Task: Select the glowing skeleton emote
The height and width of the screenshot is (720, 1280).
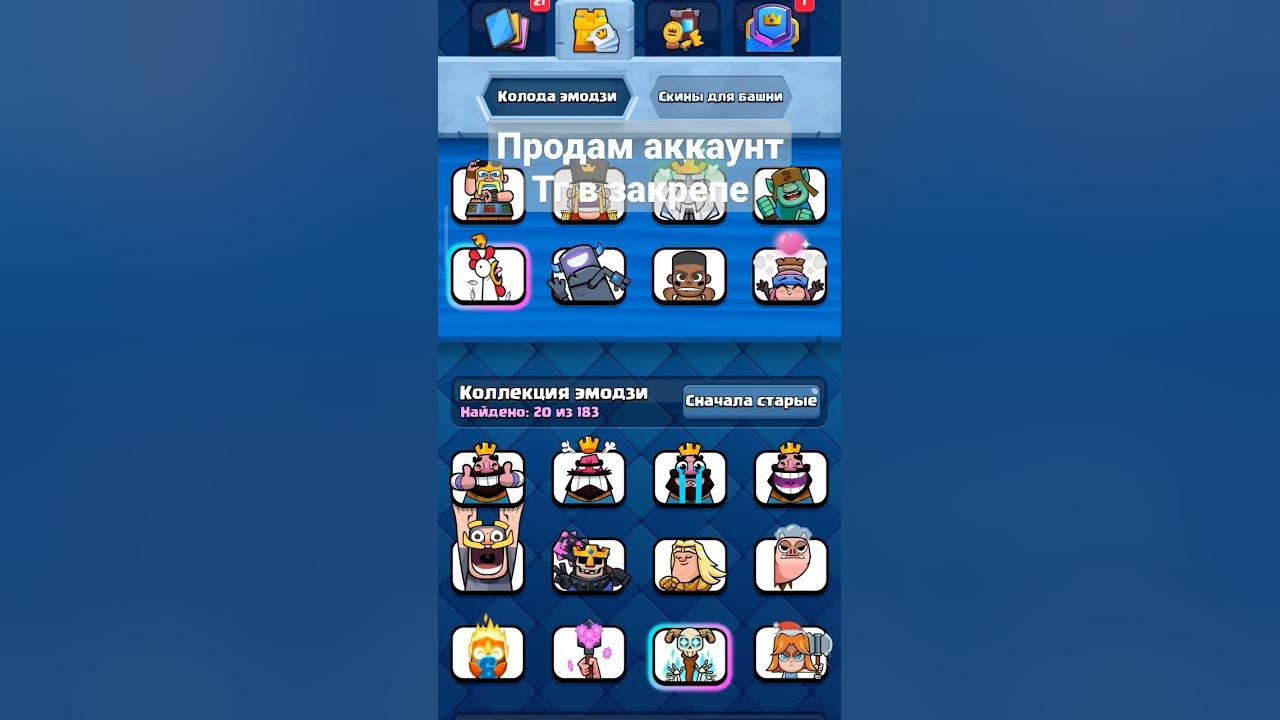Action: coord(689,655)
